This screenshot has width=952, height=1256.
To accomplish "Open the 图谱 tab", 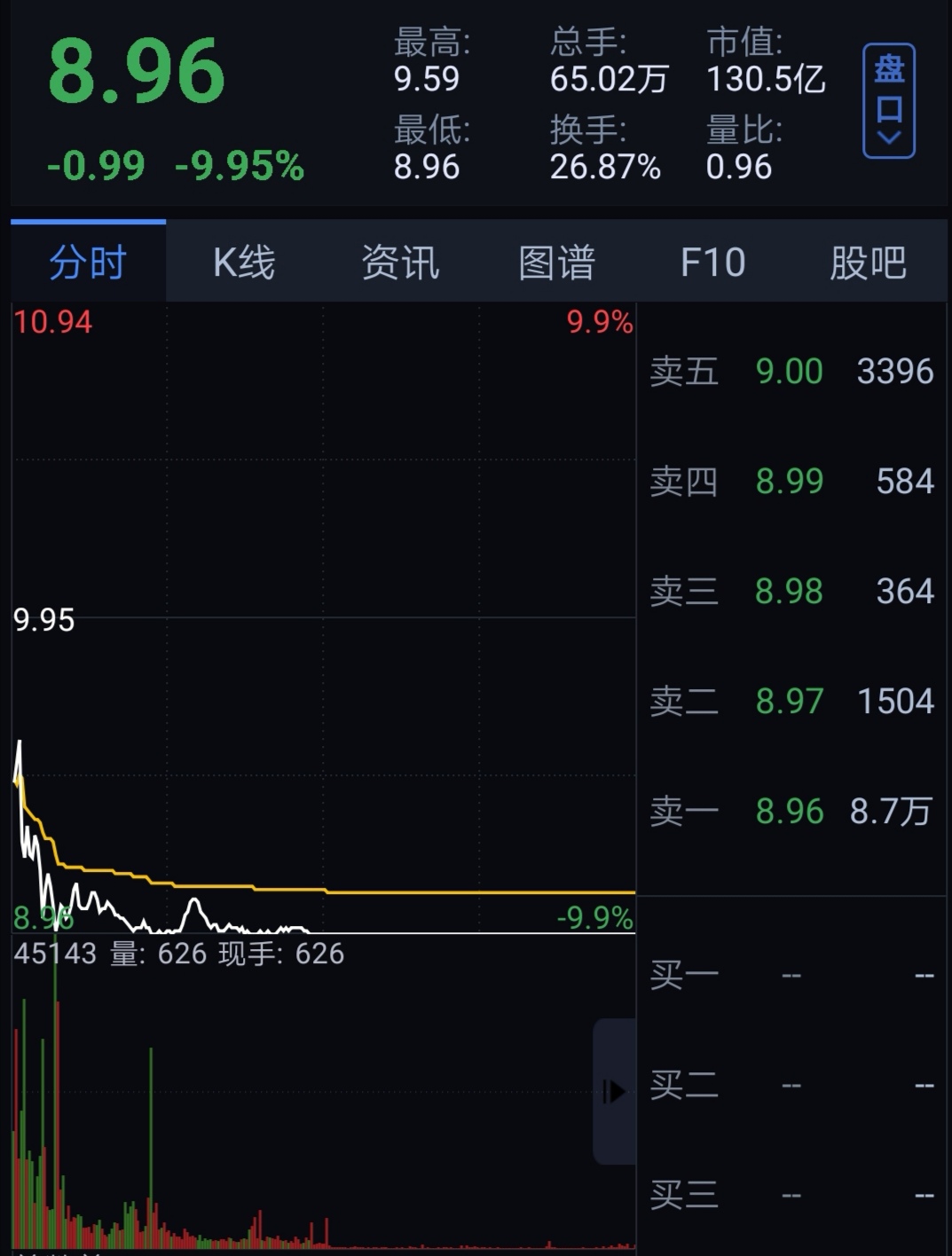I will (556, 261).
